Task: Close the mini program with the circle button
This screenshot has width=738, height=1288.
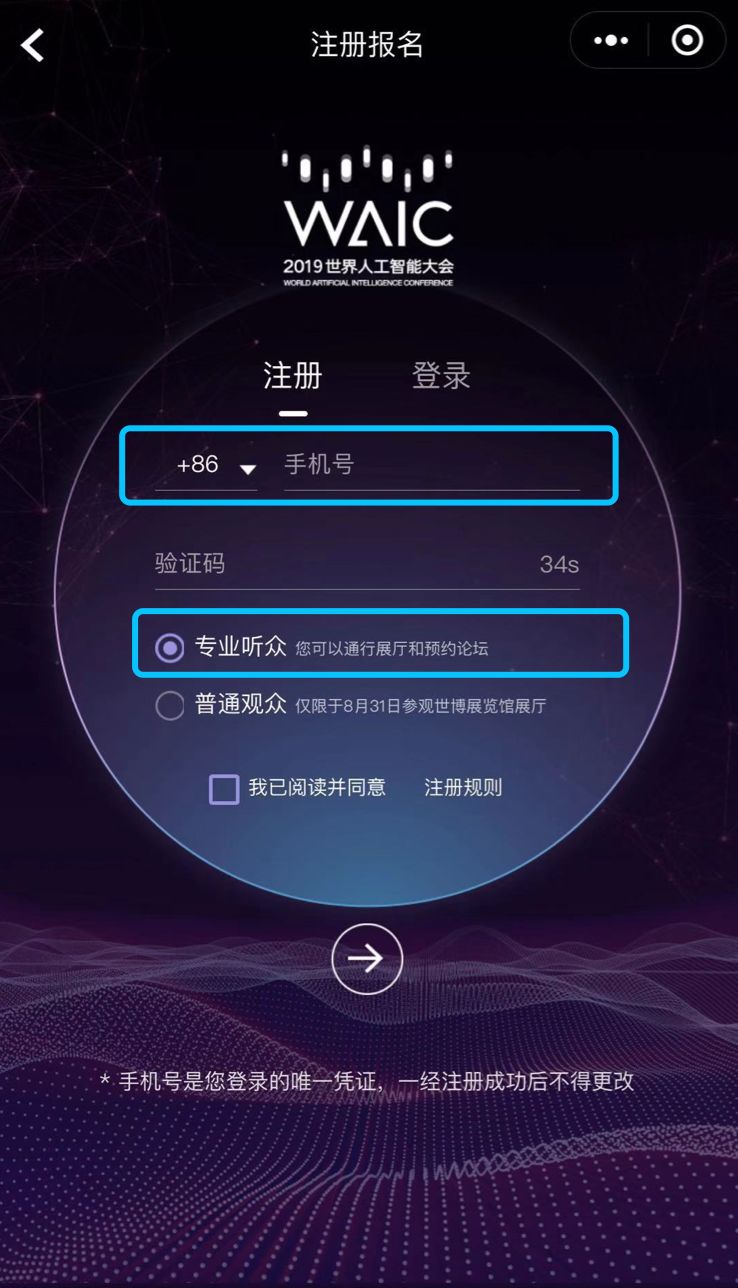Action: tap(687, 41)
